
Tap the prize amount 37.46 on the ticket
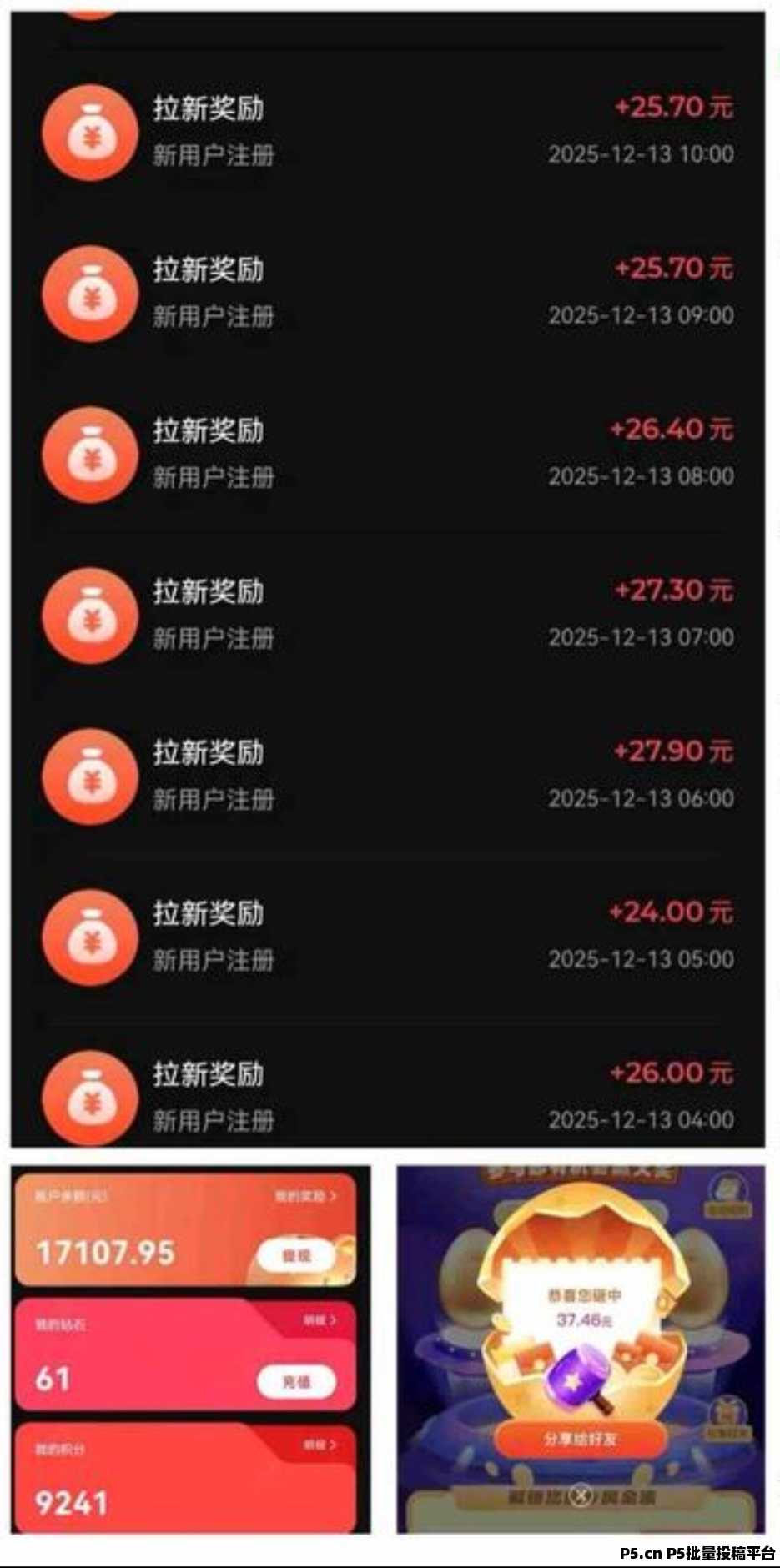pos(581,1320)
